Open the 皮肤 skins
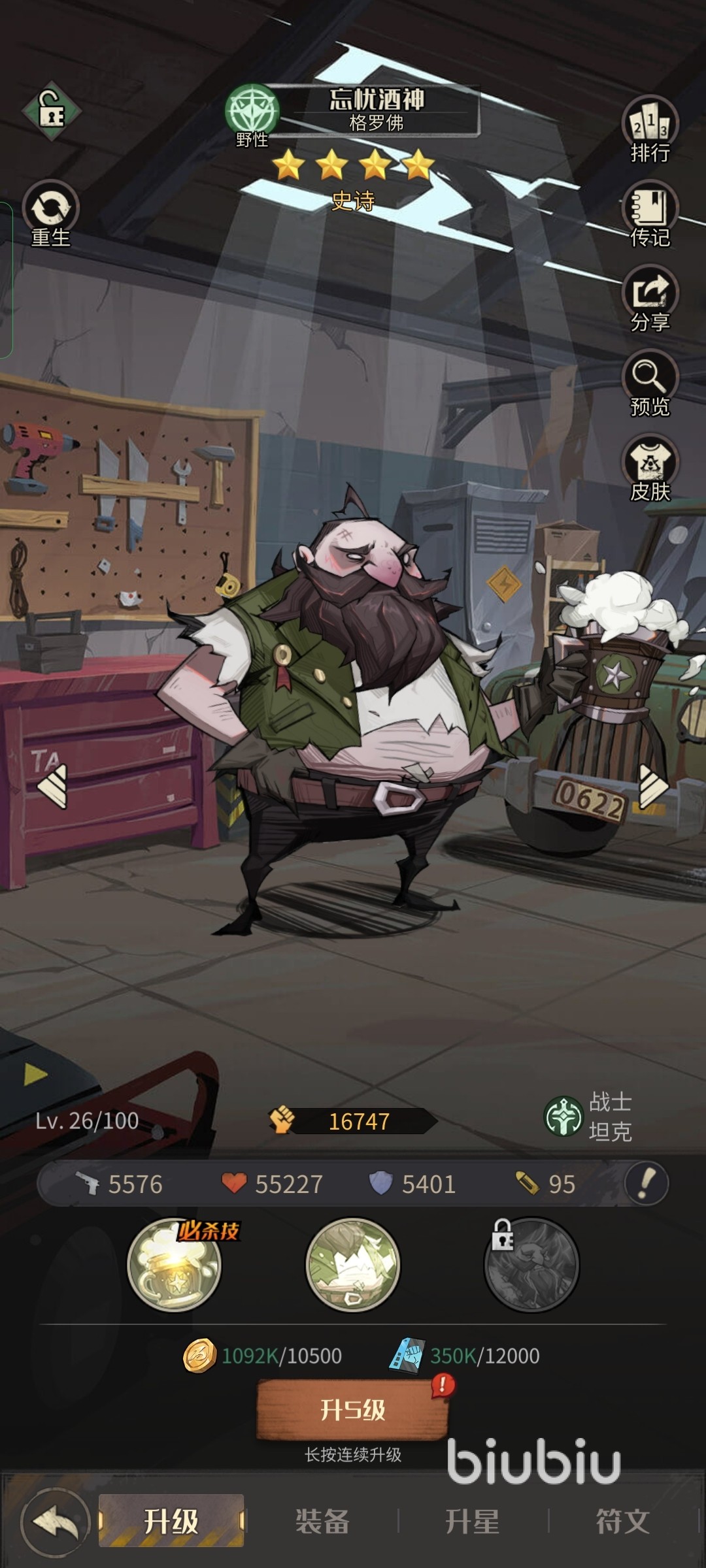This screenshot has height=1568, width=706. click(x=650, y=467)
